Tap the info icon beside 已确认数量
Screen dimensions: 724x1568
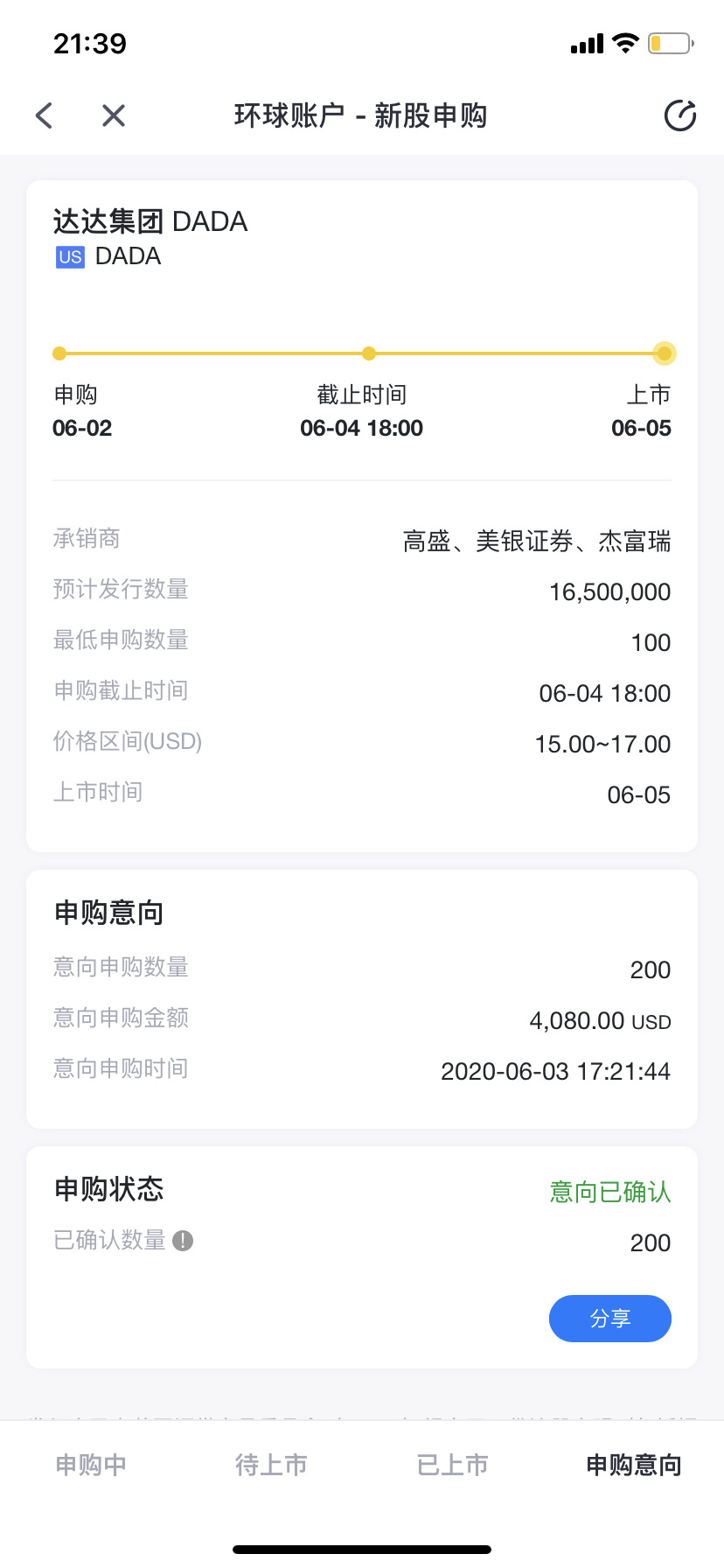point(183,1241)
